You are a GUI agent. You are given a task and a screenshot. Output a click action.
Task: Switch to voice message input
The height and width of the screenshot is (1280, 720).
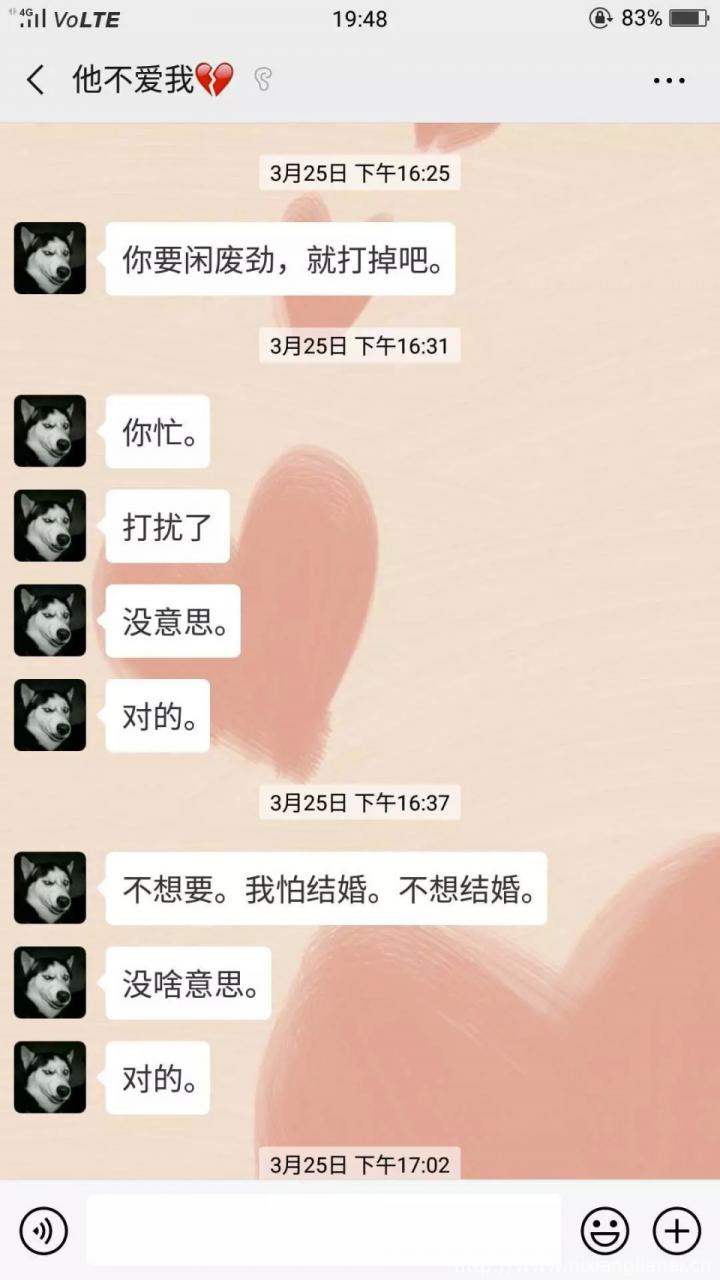click(x=43, y=1230)
